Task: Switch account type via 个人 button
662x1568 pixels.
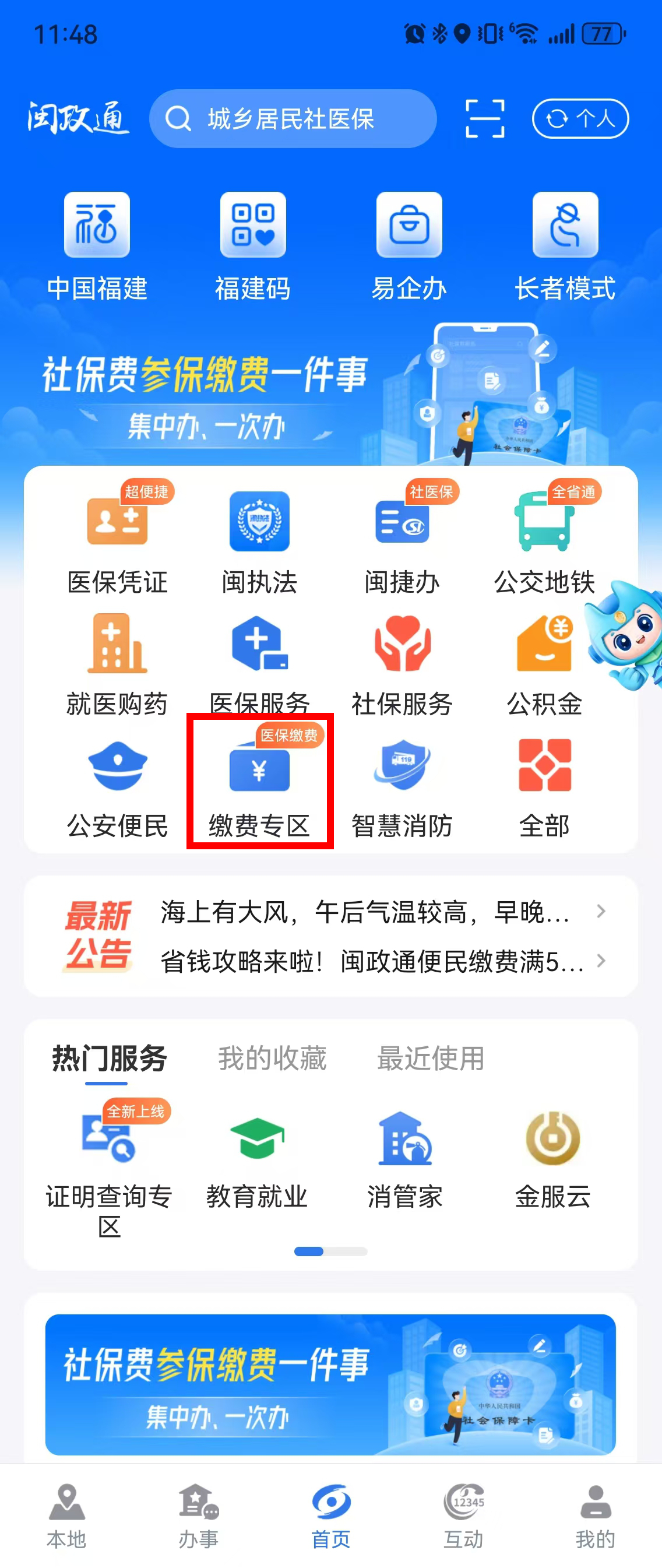Action: (x=580, y=119)
